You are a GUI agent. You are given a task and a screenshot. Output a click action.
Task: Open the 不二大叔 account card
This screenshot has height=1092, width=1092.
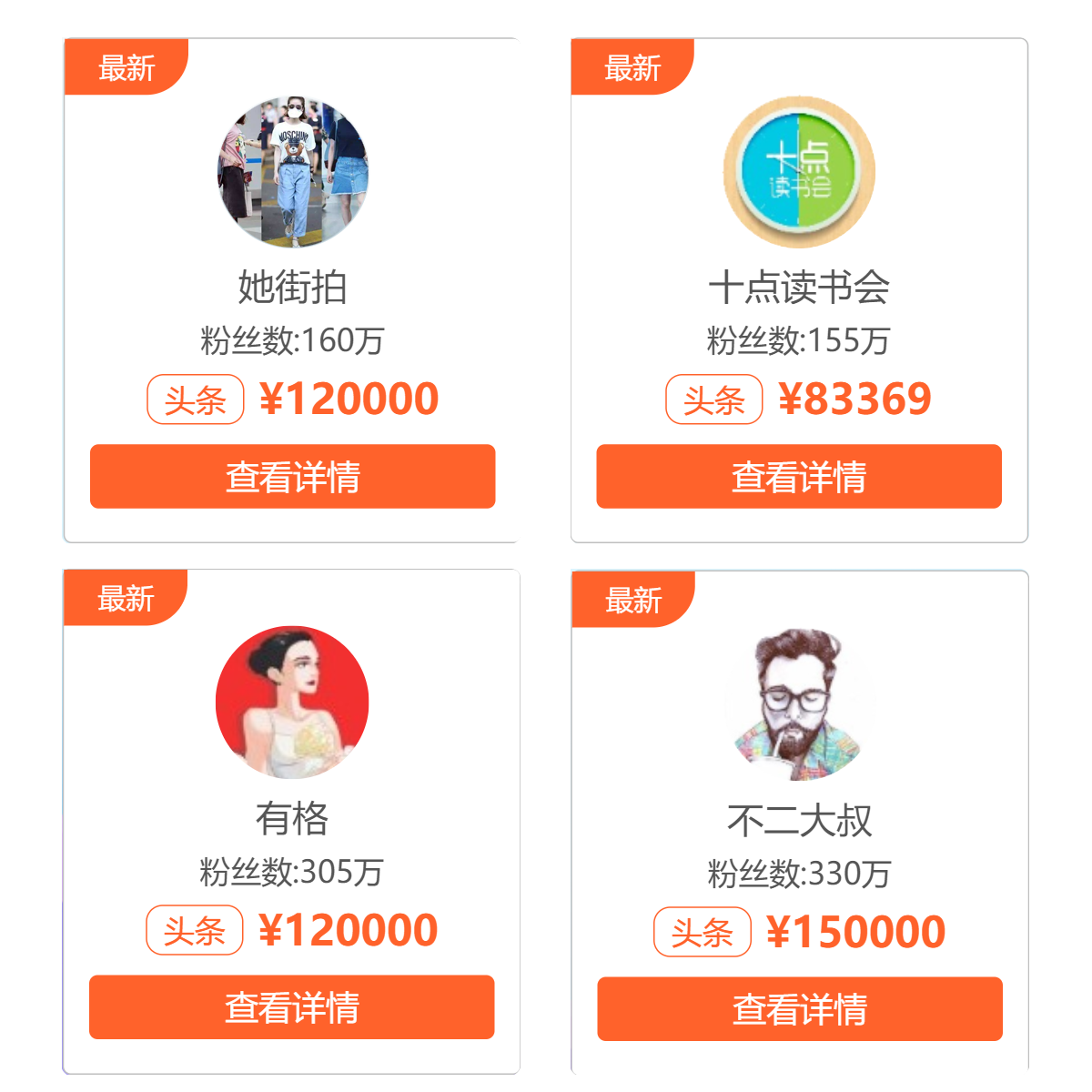799,820
